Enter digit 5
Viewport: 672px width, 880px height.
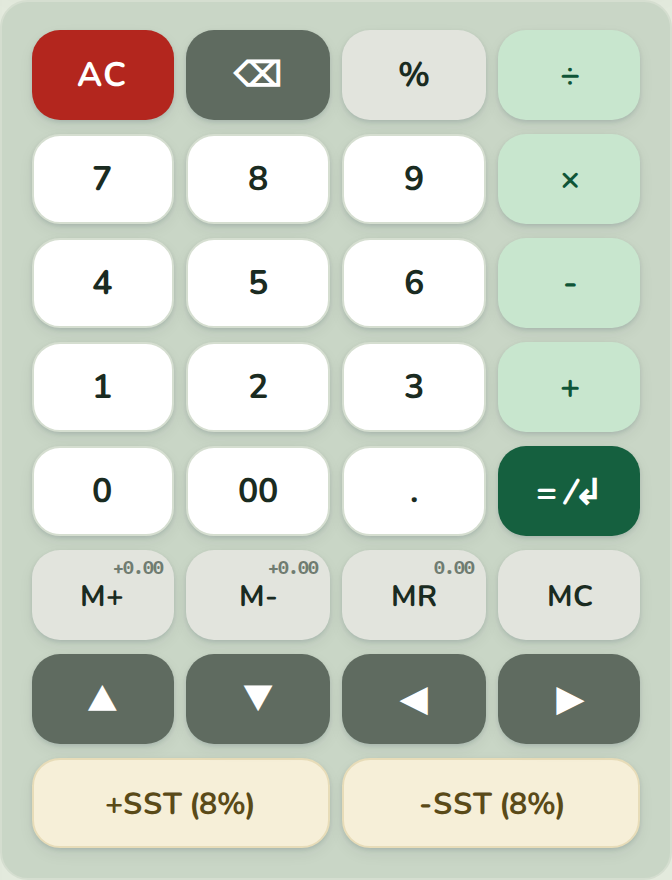(x=258, y=283)
